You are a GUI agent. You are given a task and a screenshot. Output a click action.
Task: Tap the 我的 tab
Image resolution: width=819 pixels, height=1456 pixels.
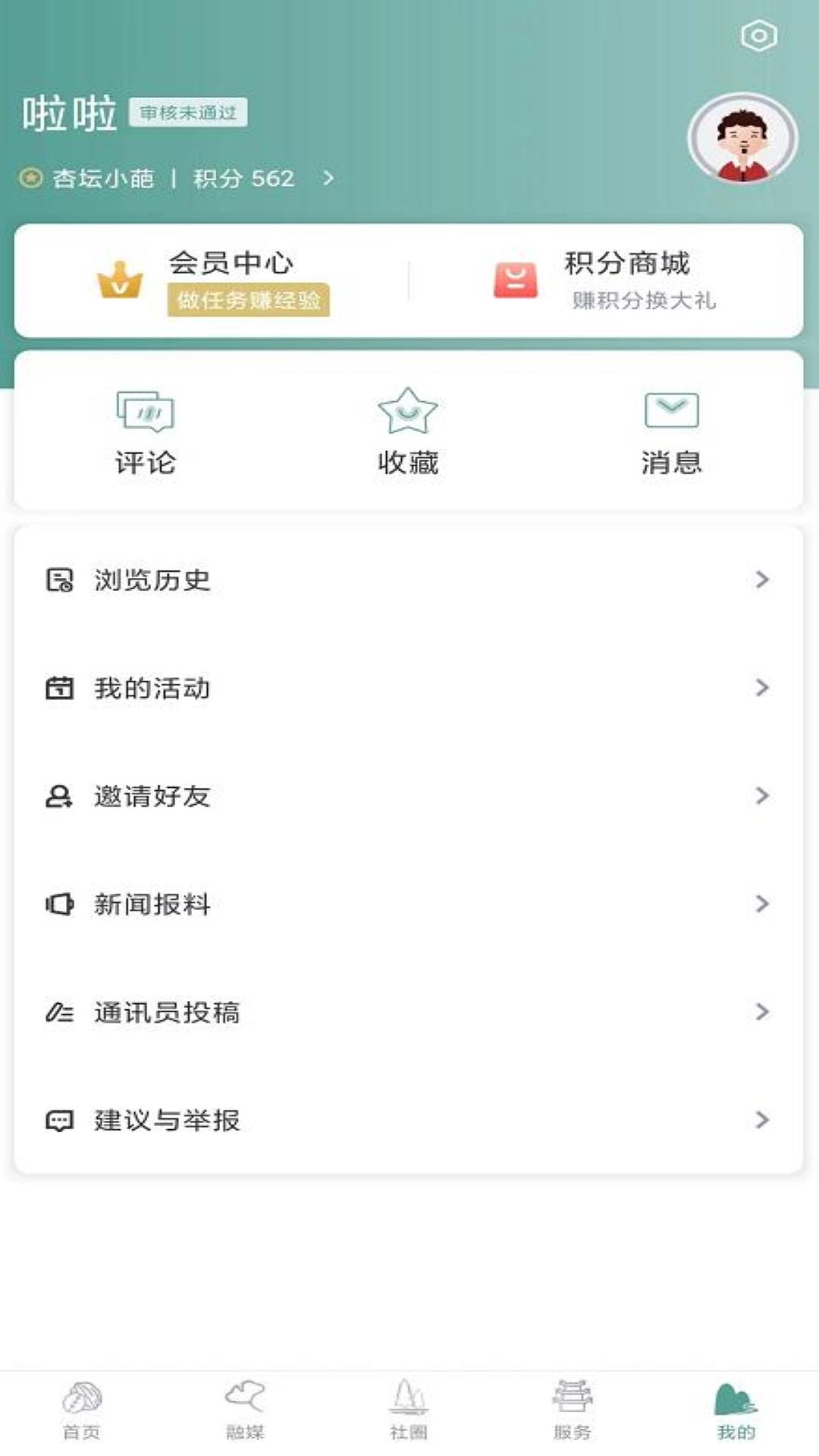[x=736, y=1410]
